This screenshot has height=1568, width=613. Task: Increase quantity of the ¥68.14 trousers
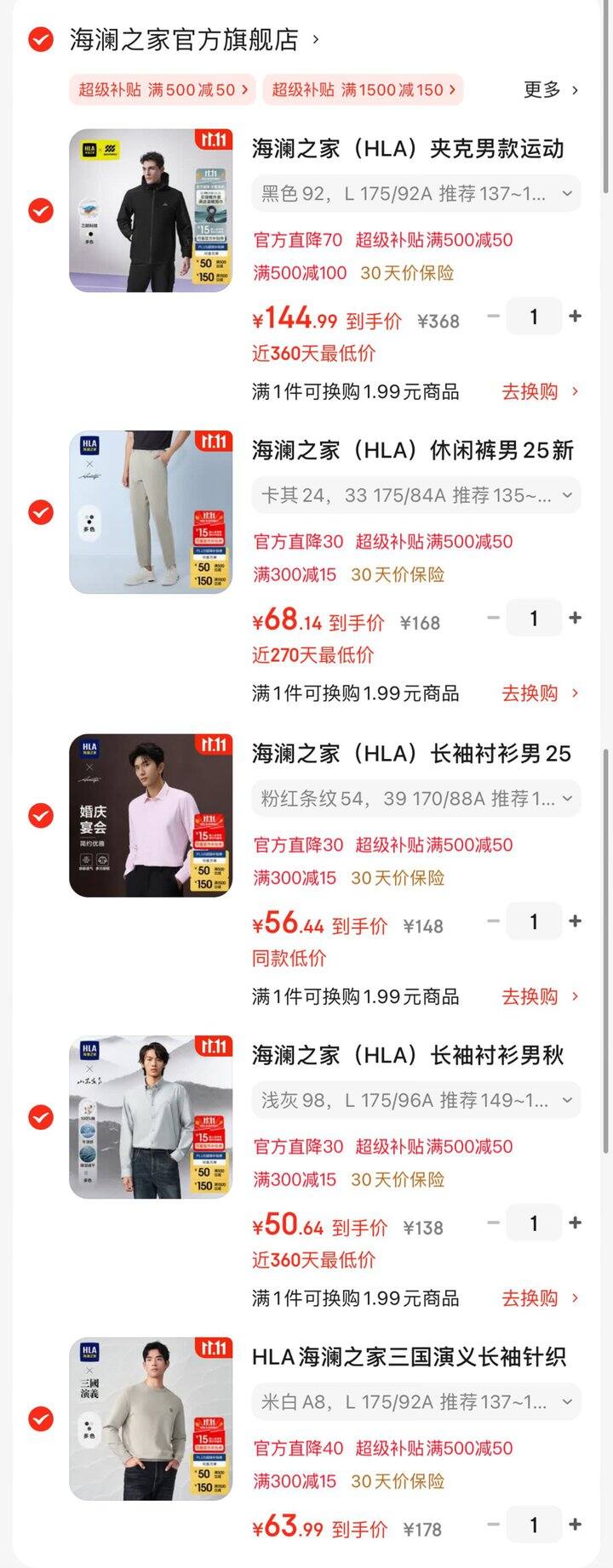[576, 619]
